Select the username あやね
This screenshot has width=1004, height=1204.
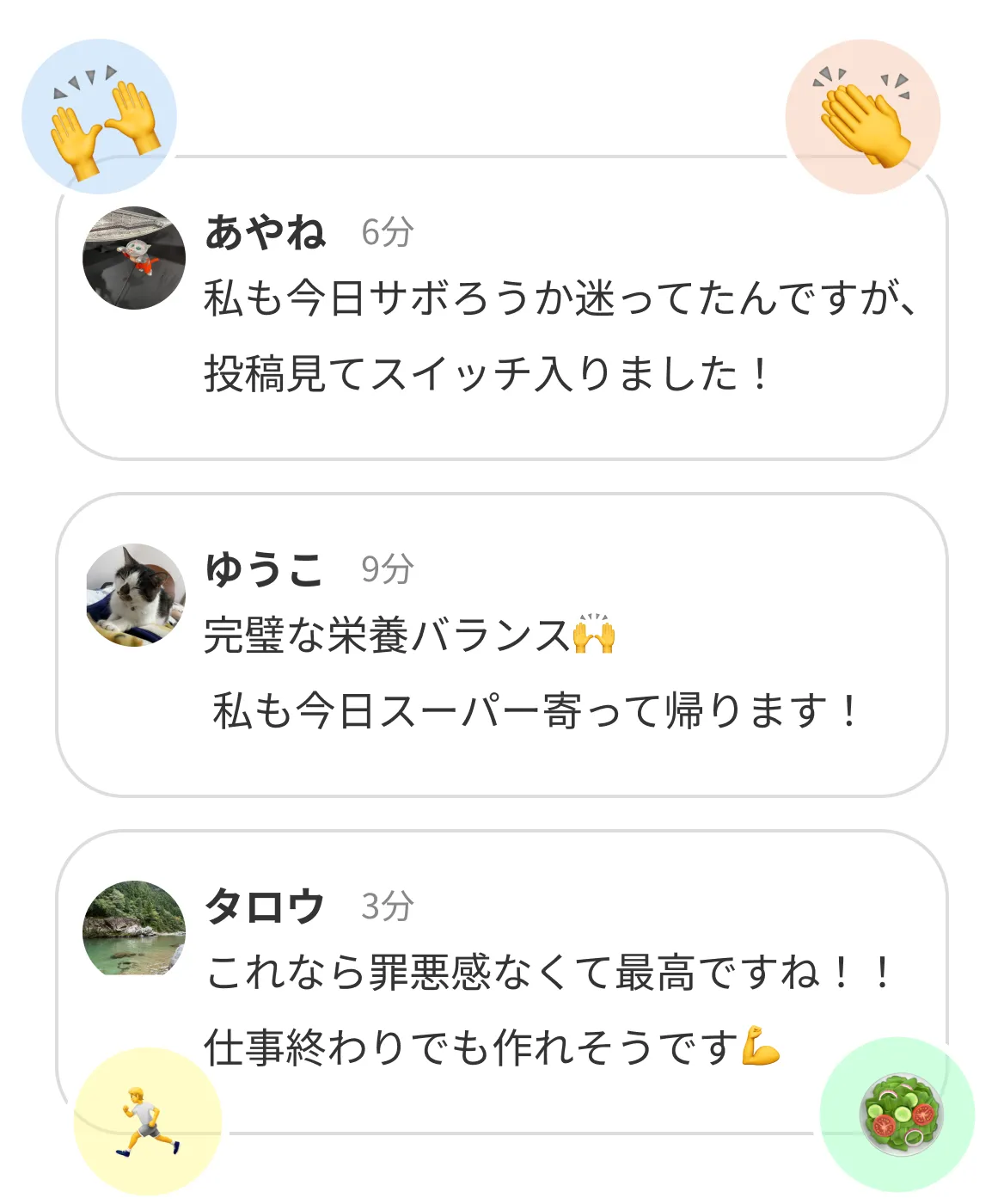tap(266, 232)
